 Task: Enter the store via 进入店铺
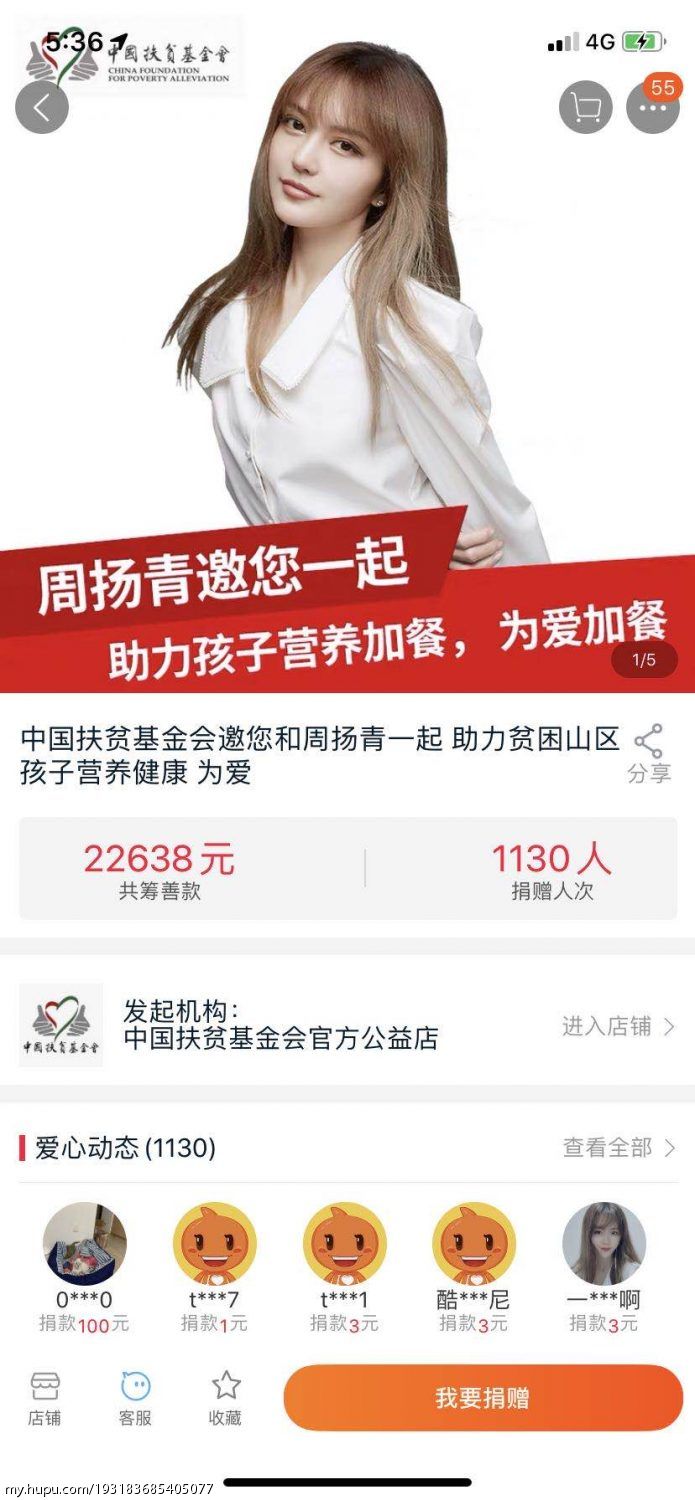click(x=619, y=1026)
